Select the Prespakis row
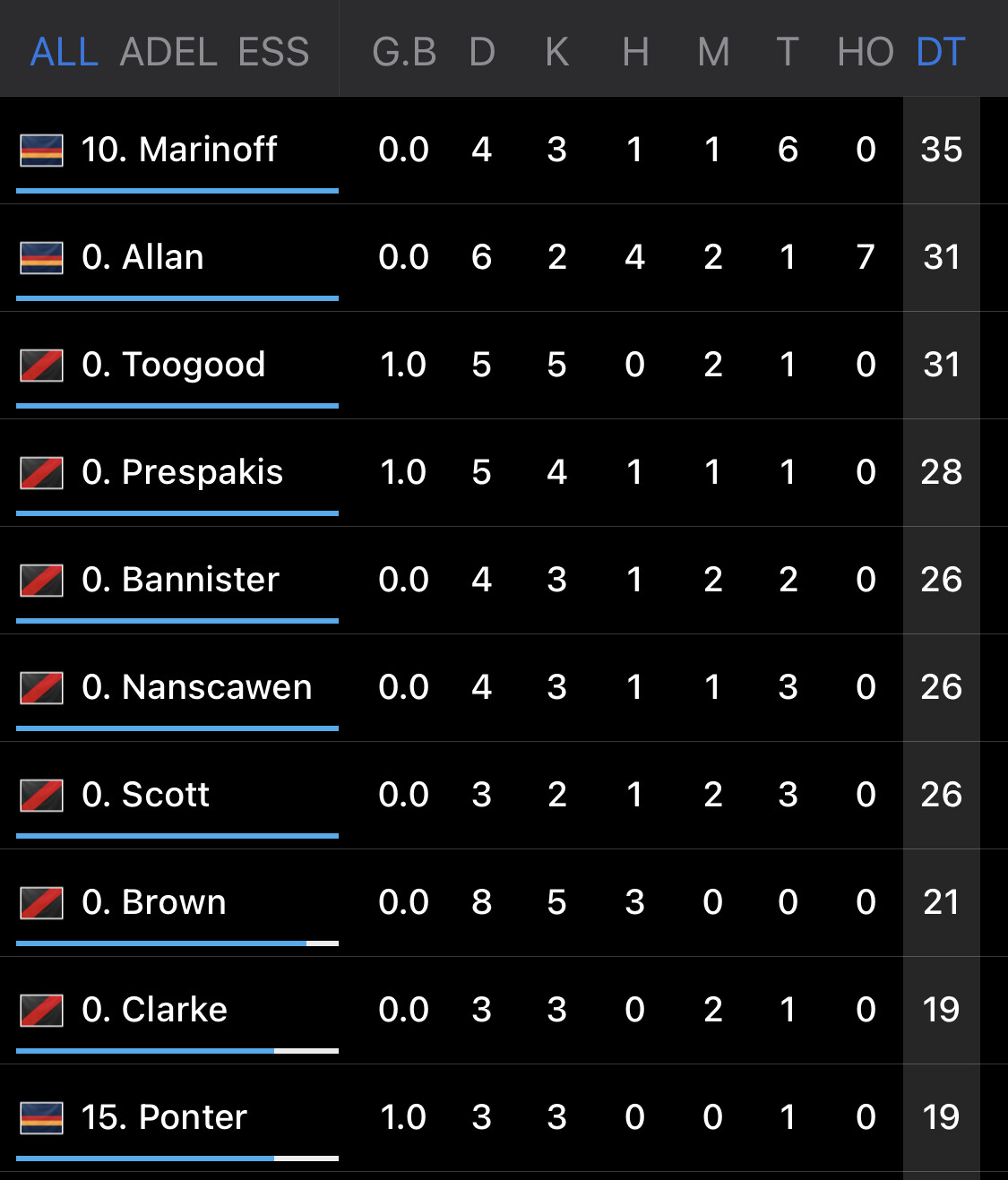 182,472
